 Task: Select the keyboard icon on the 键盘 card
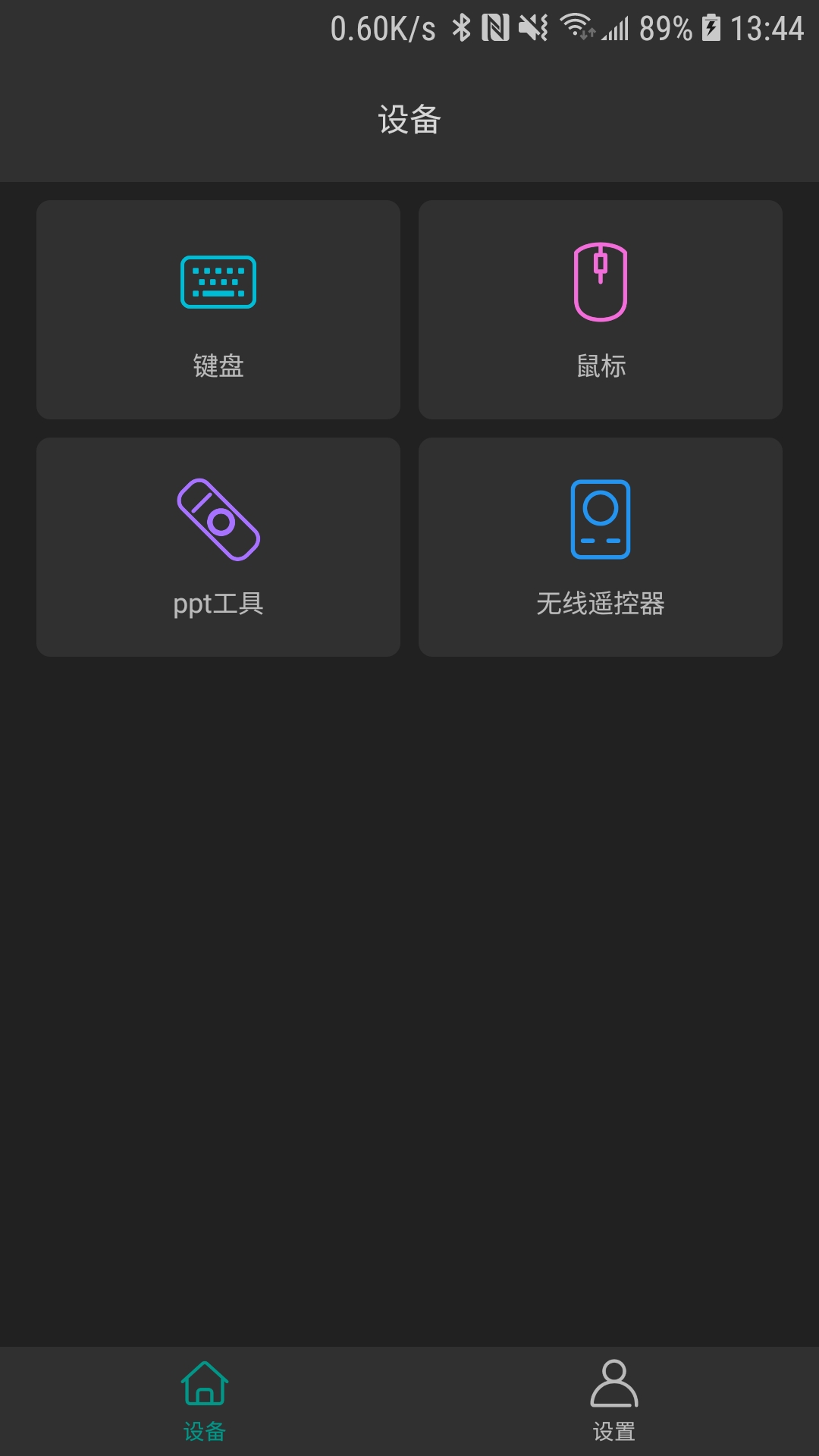point(218,281)
